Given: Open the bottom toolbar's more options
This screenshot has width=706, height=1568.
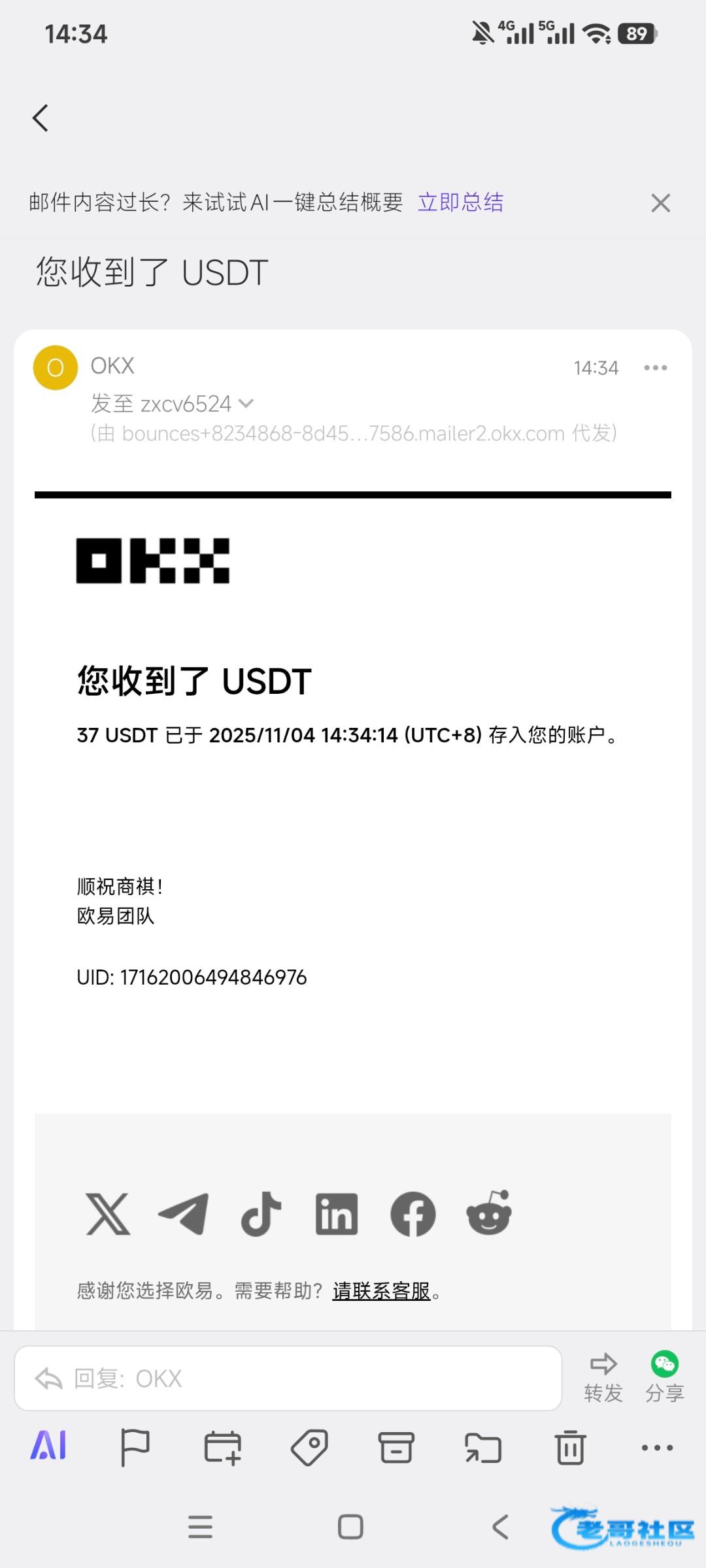Looking at the screenshot, I should [657, 1448].
